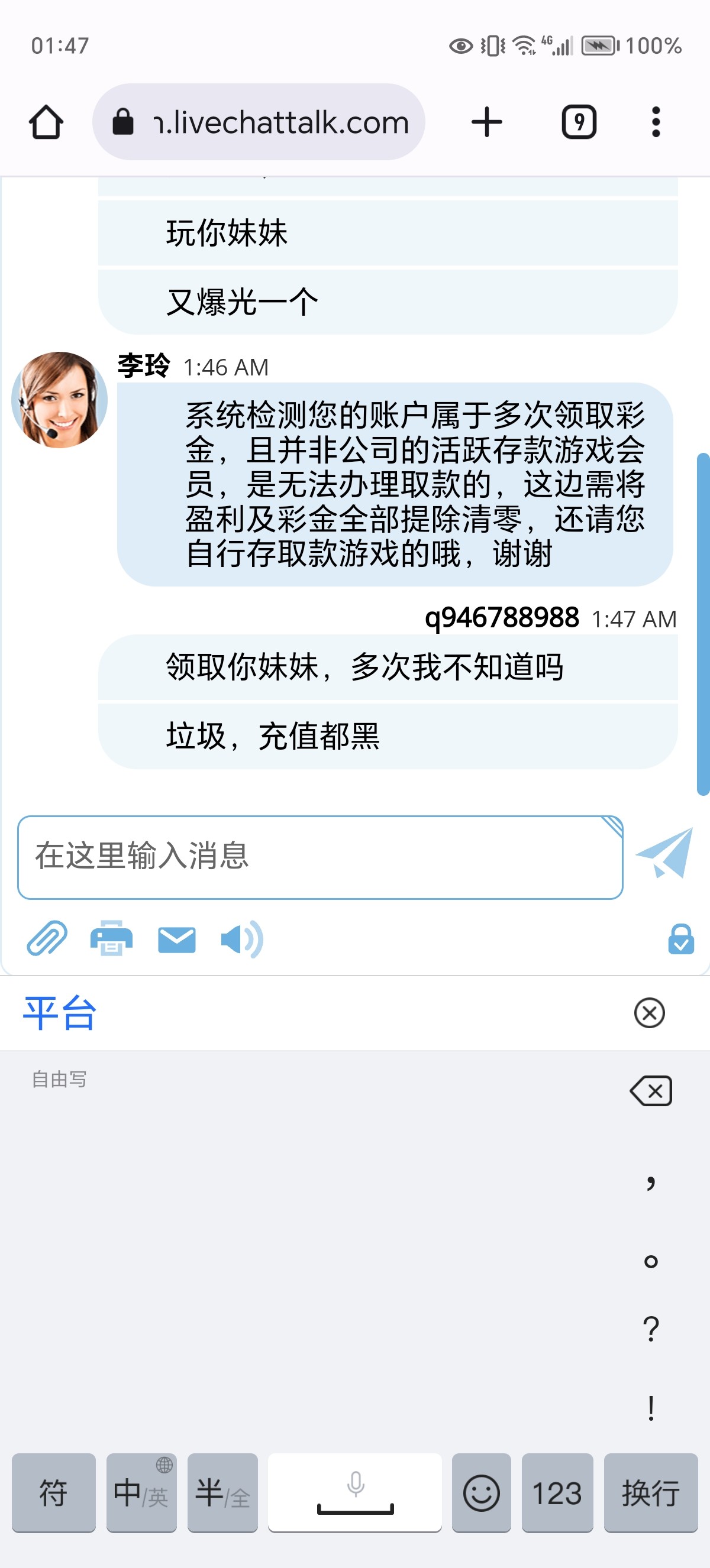Print the chat with the printer icon
Image resolution: width=710 pixels, height=1568 pixels.
point(111,939)
